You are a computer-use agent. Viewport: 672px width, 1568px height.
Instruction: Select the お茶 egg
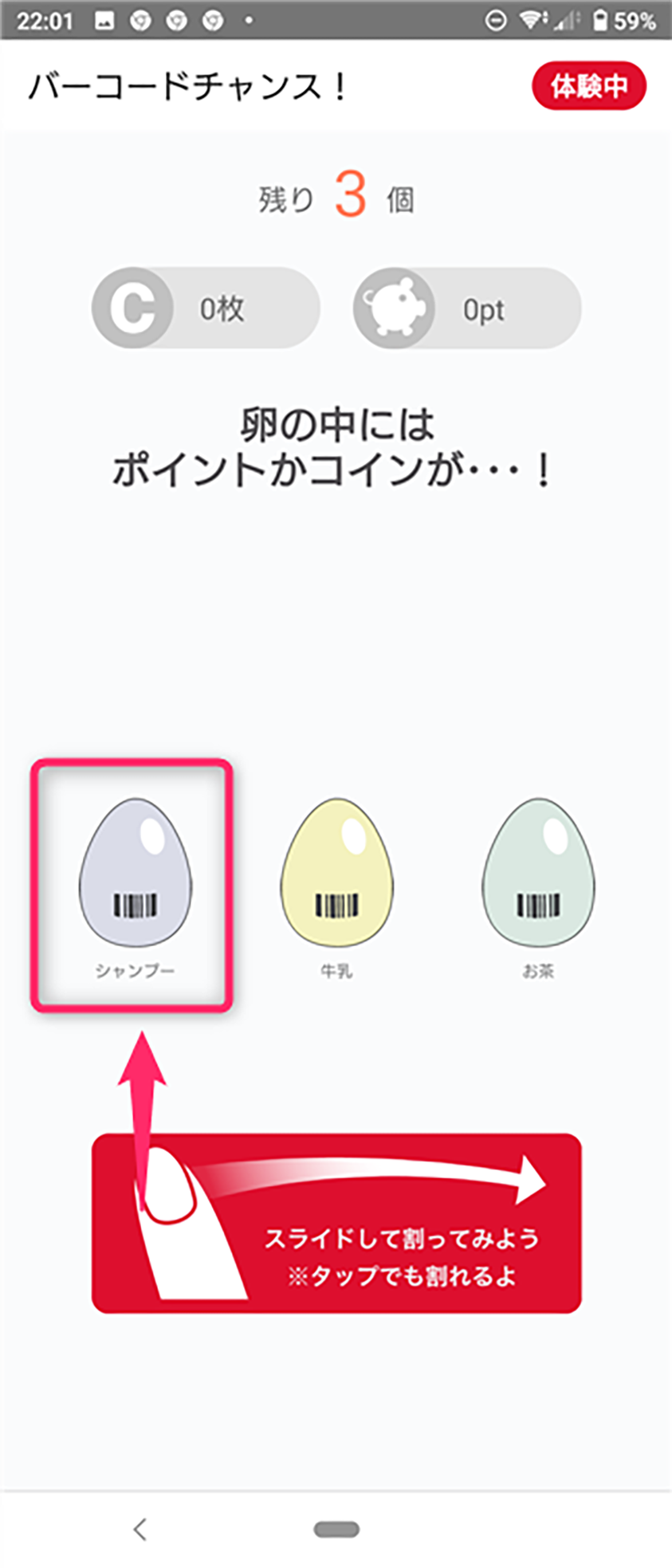tap(538, 873)
